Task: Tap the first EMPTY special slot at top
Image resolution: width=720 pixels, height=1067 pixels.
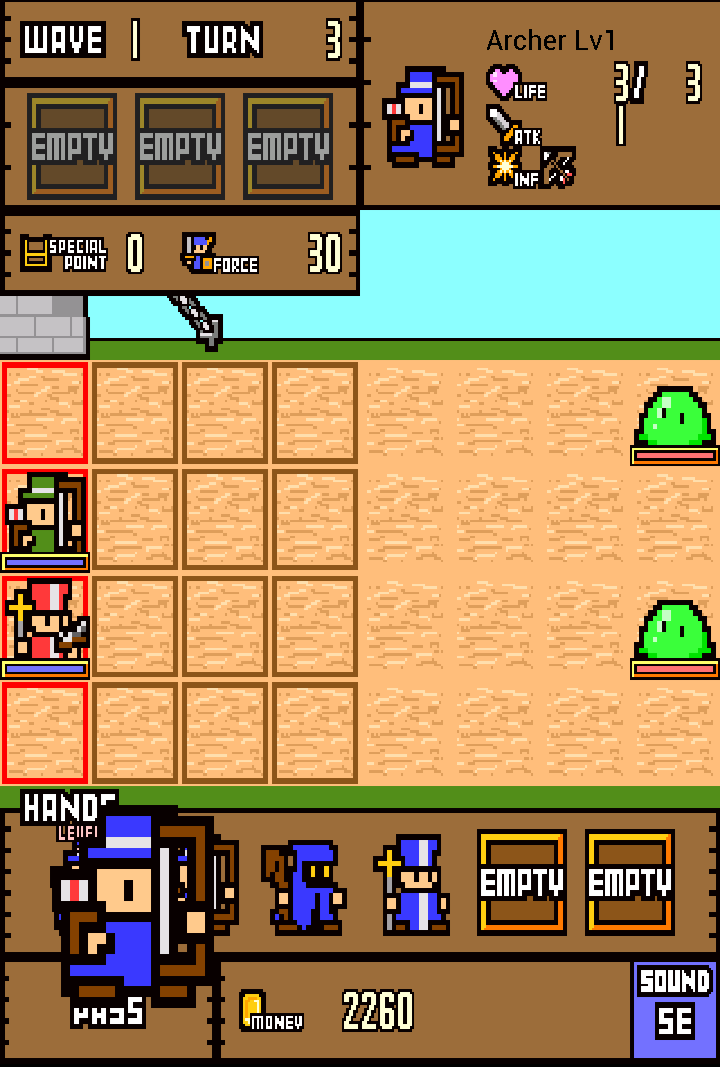Action: [x=72, y=147]
